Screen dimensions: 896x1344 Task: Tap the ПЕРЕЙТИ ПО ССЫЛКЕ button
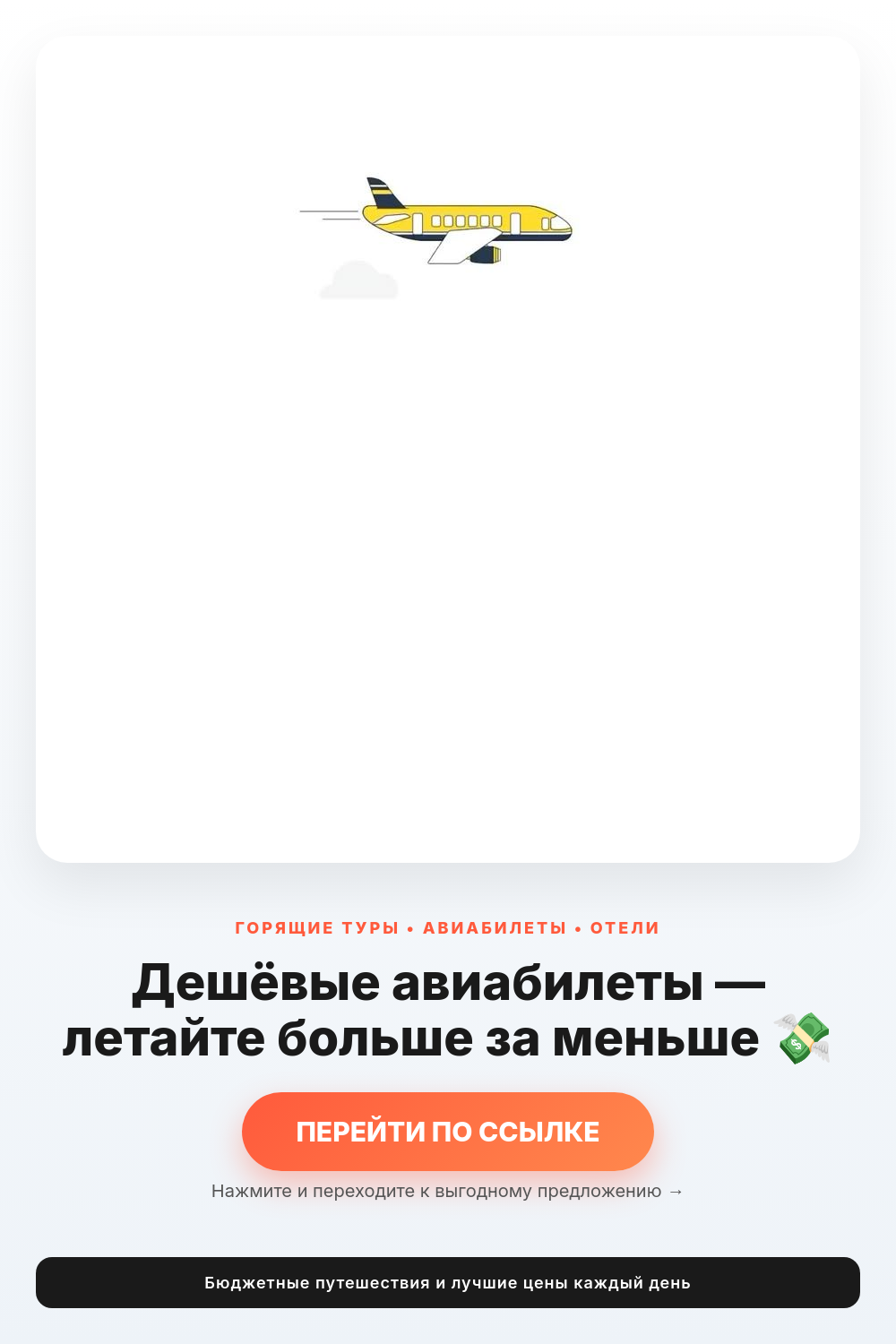[448, 1132]
